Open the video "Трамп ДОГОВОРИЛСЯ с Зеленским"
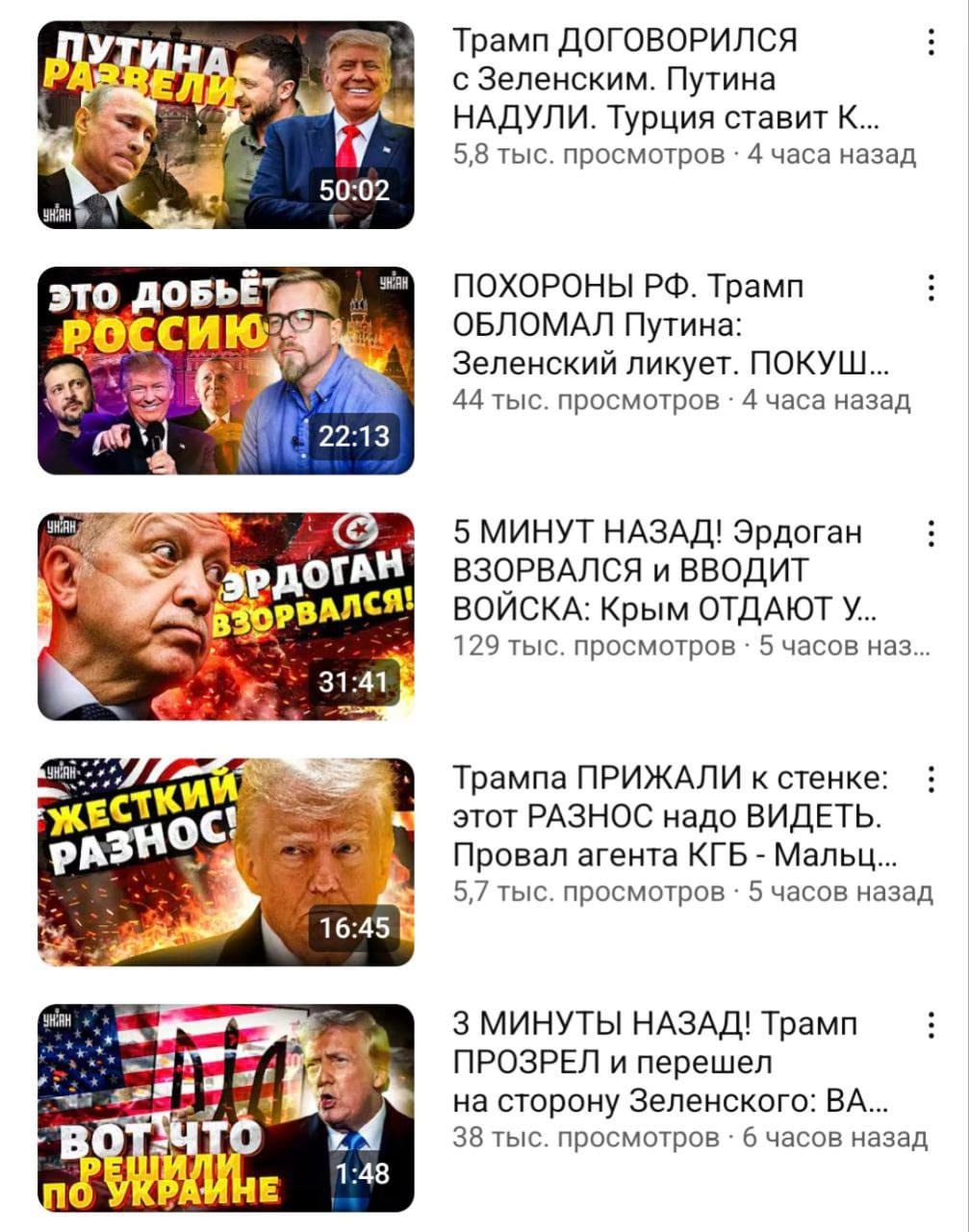The width and height of the screenshot is (969, 1232). [x=225, y=124]
